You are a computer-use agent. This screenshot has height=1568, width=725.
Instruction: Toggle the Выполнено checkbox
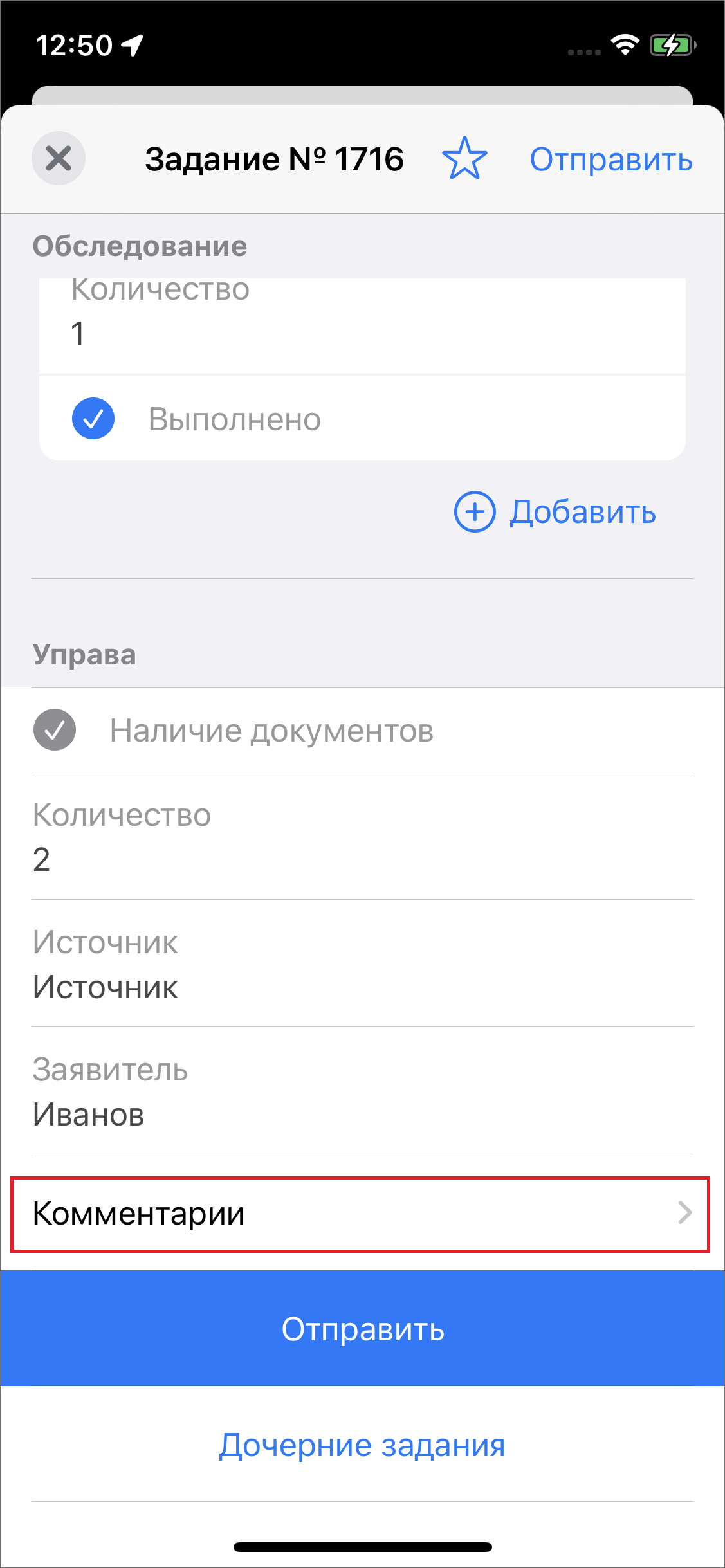[x=93, y=419]
